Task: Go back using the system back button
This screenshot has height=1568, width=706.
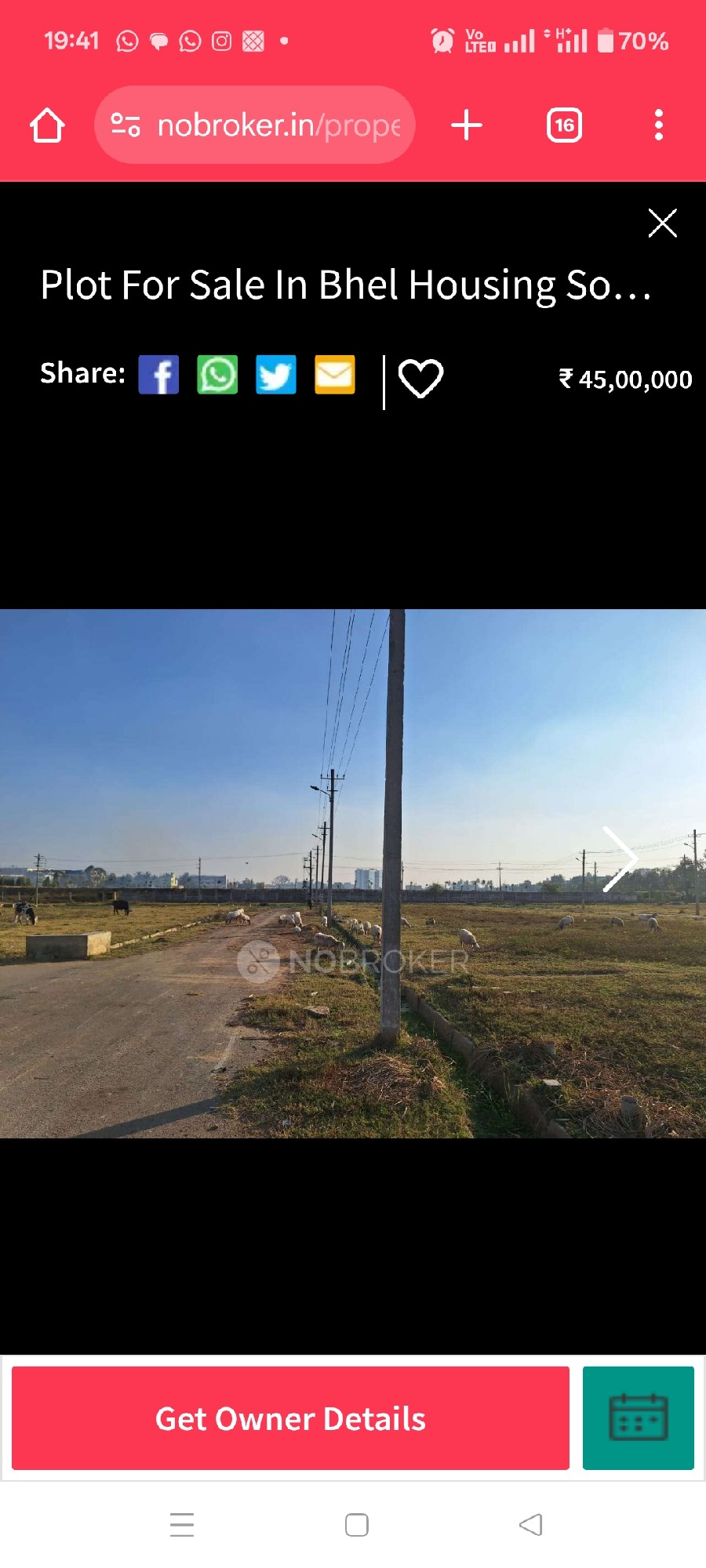Action: pos(531,1525)
